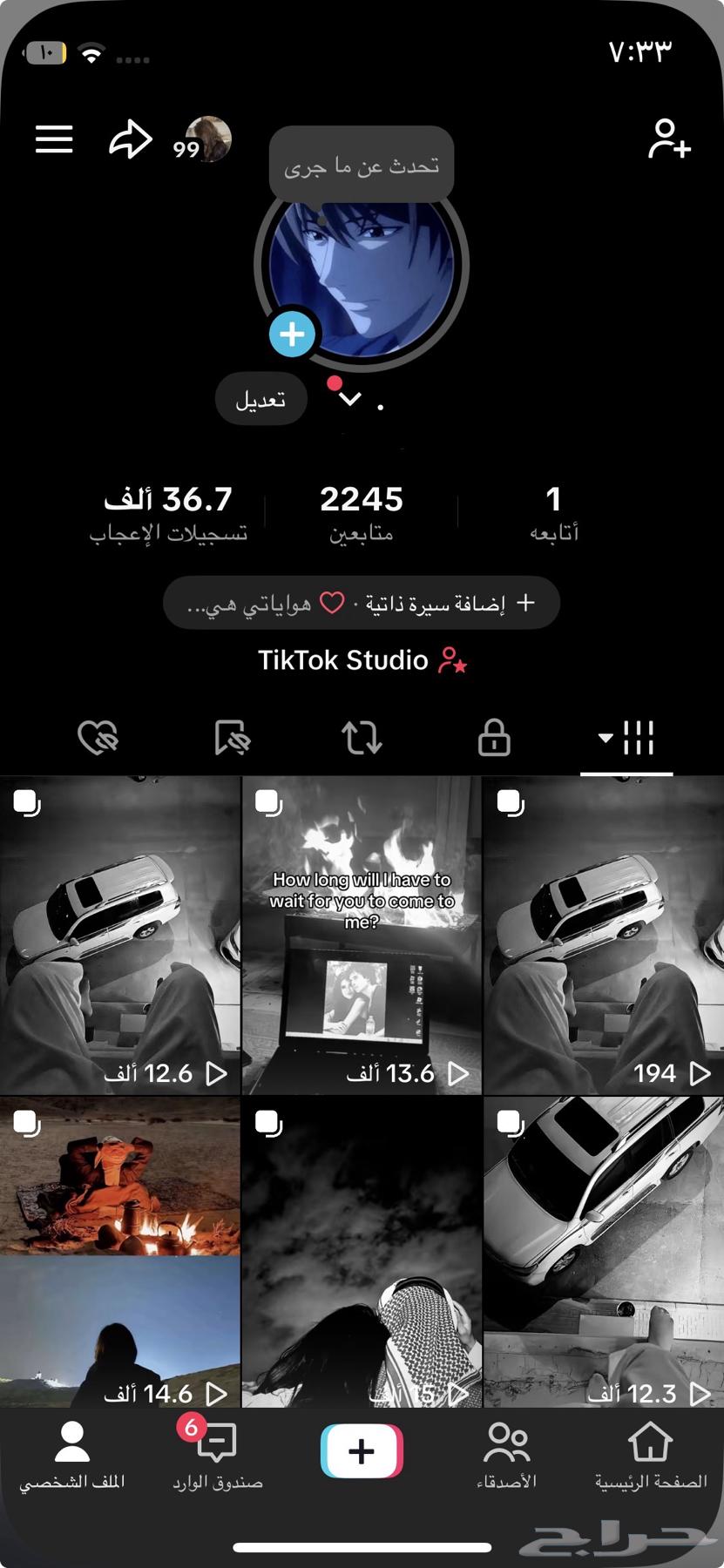The height and width of the screenshot is (1568, 724).
Task: Create a new post with plus button
Action: point(362,1451)
